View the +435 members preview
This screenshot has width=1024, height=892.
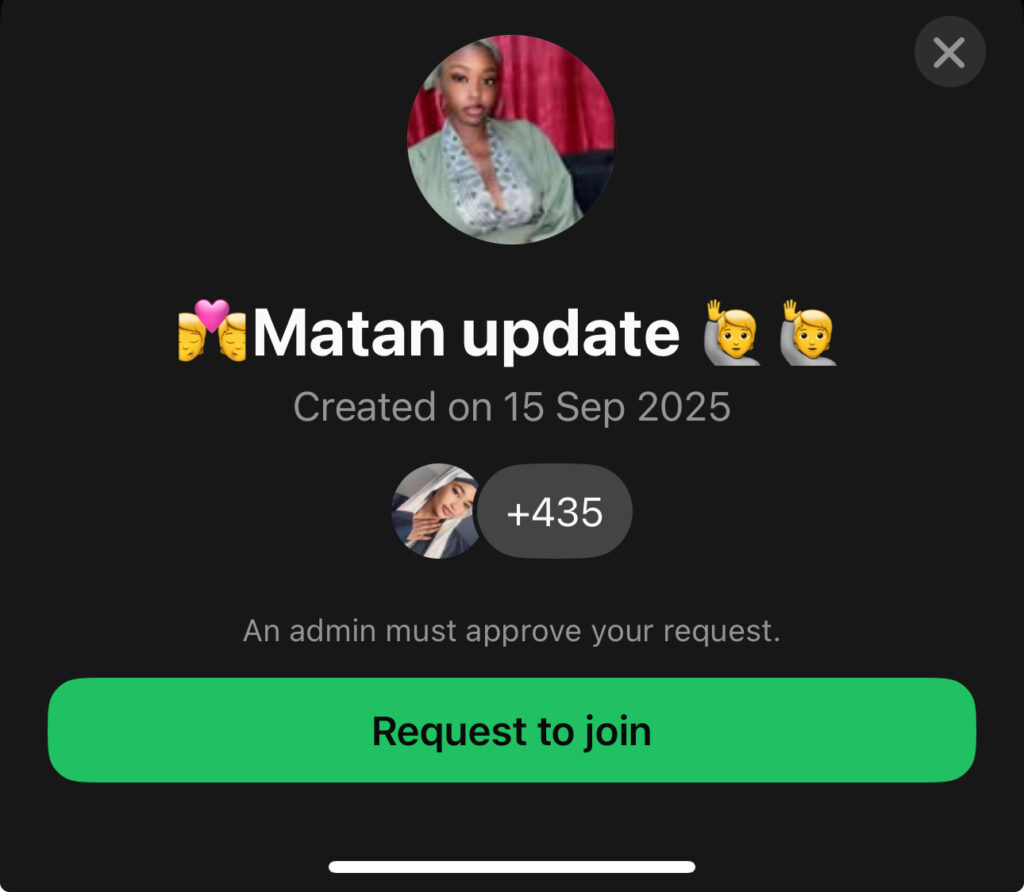554,512
